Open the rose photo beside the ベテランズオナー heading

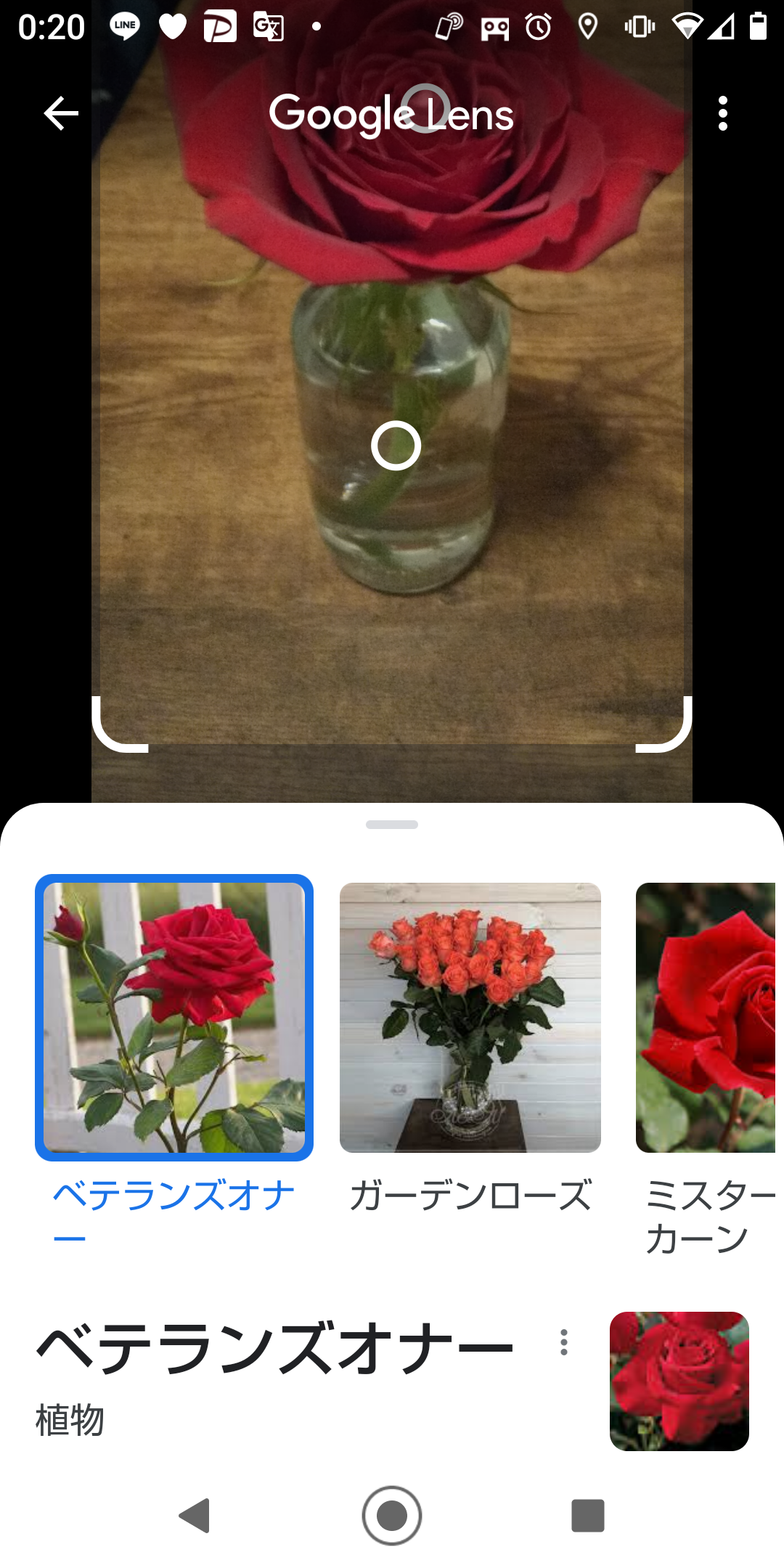679,1381
